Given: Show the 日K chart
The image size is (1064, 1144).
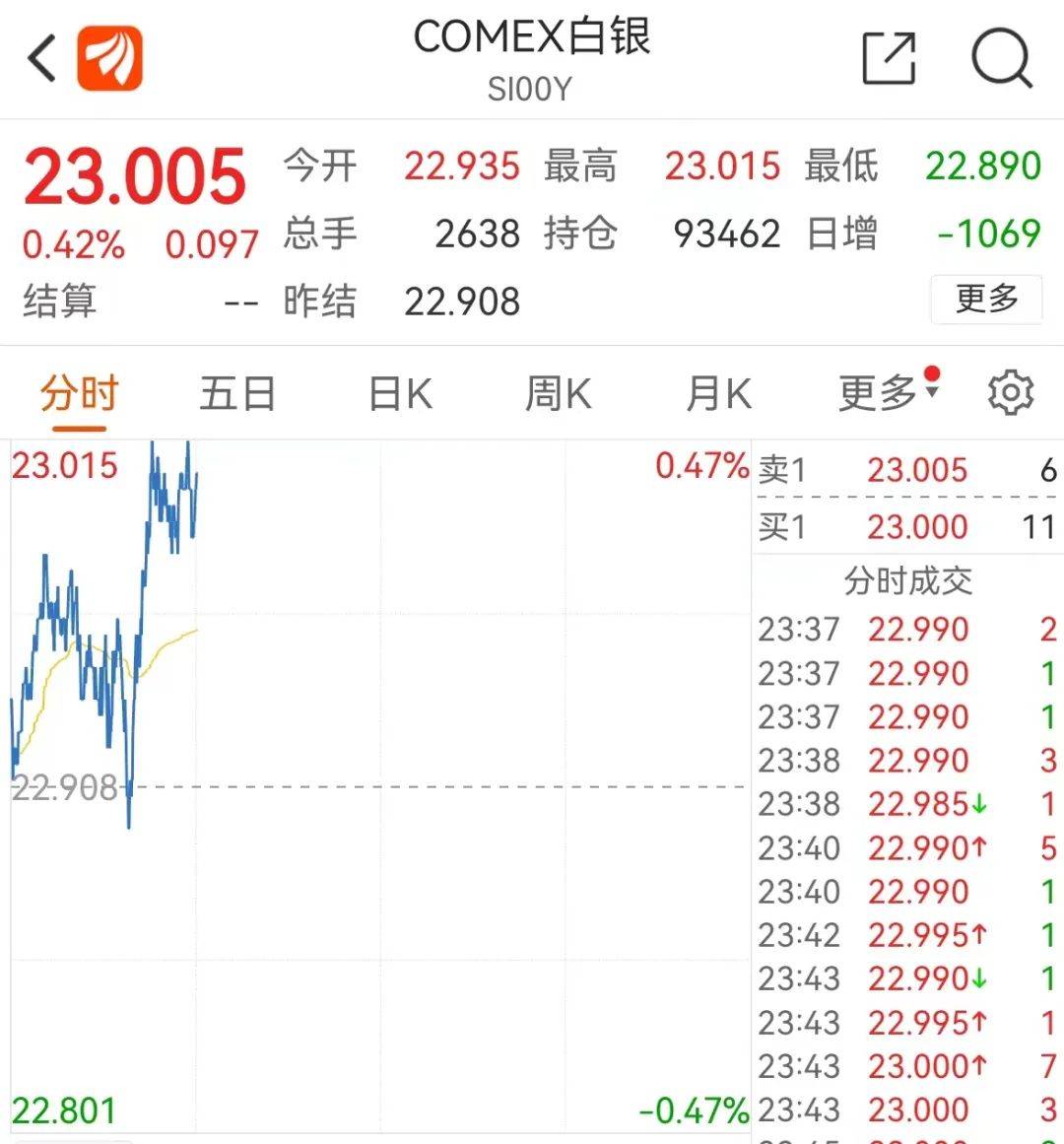Looking at the screenshot, I should point(400,394).
